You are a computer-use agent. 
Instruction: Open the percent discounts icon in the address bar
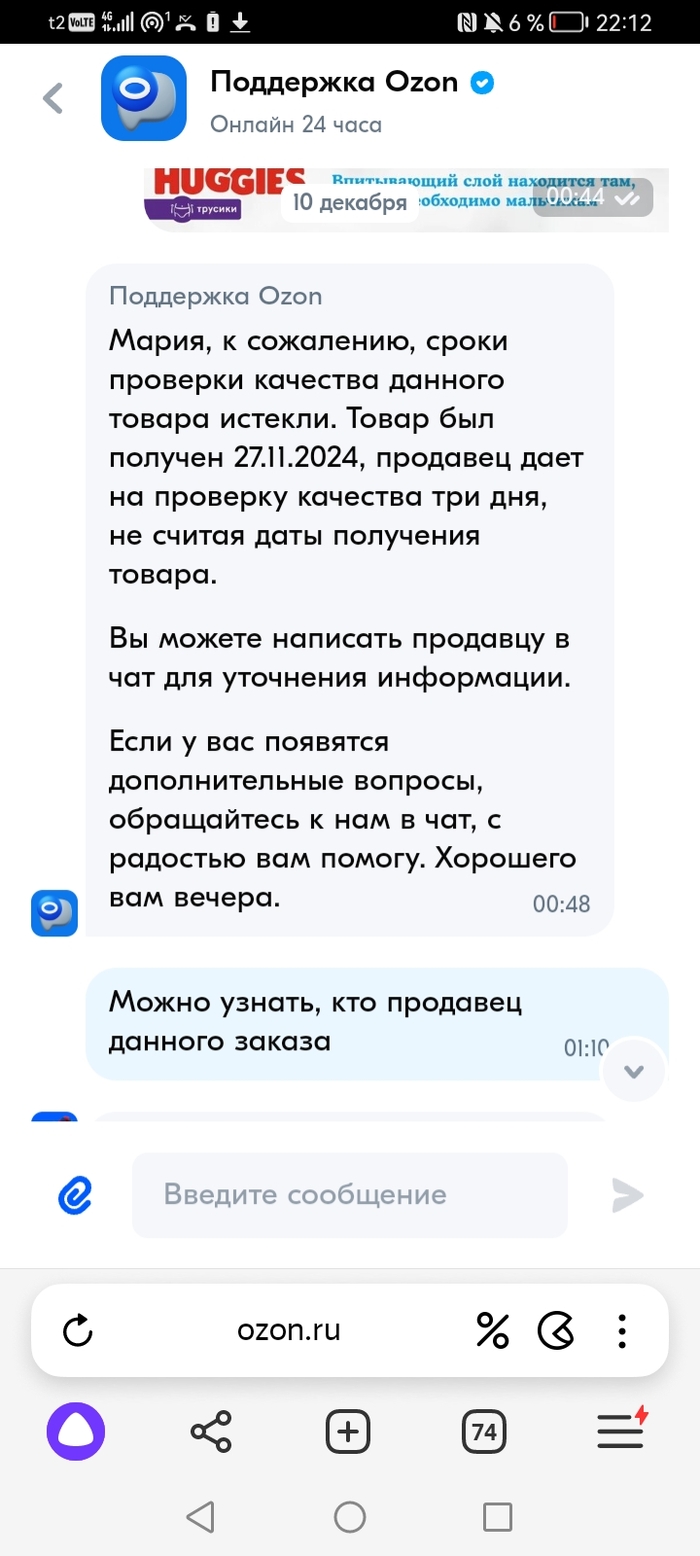(492, 1331)
